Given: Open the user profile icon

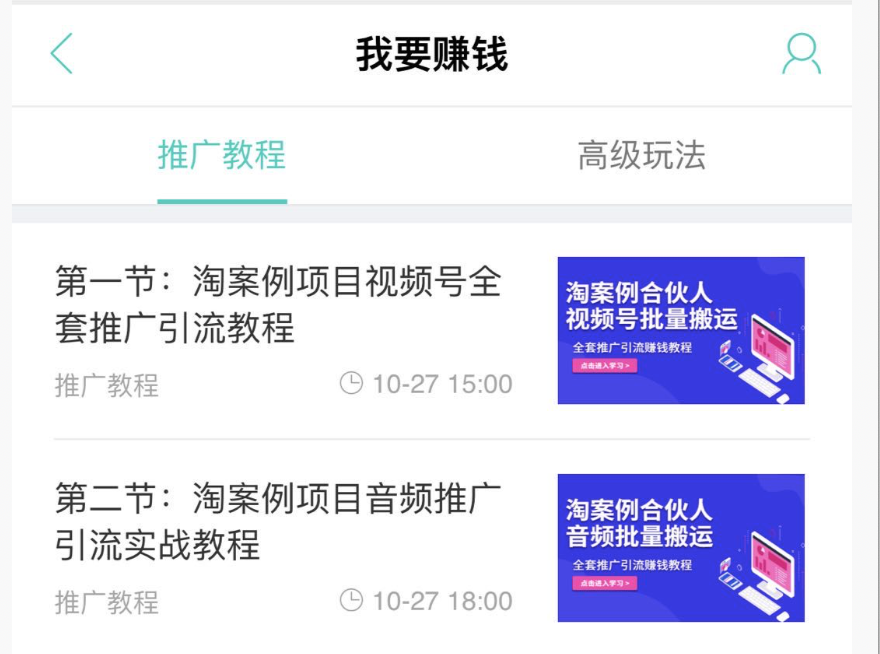Looking at the screenshot, I should 801,54.
